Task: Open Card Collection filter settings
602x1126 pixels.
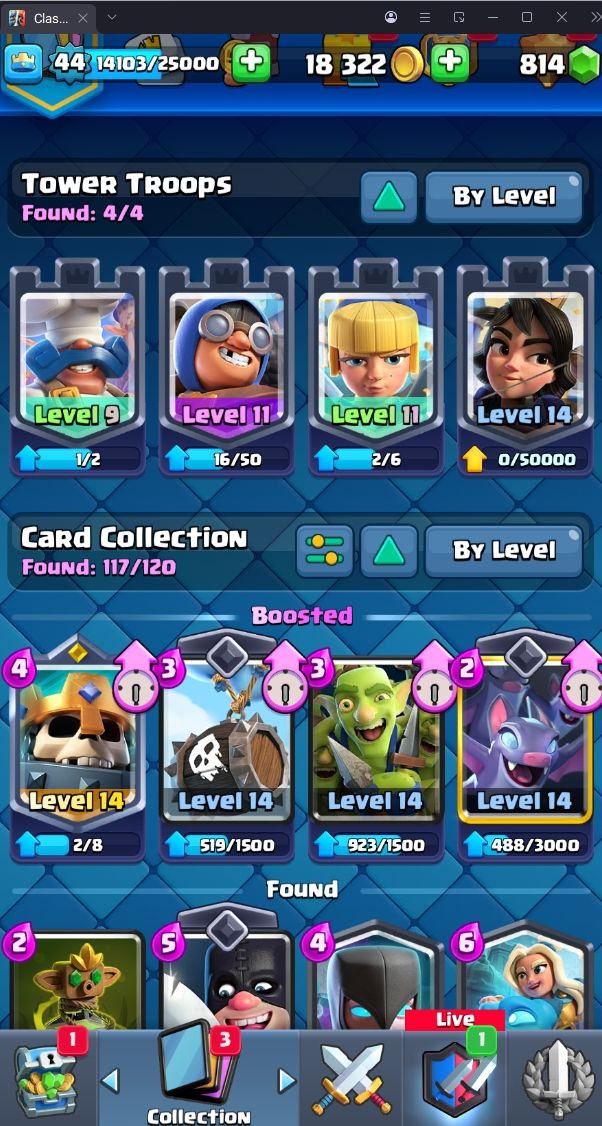Action: (325, 551)
